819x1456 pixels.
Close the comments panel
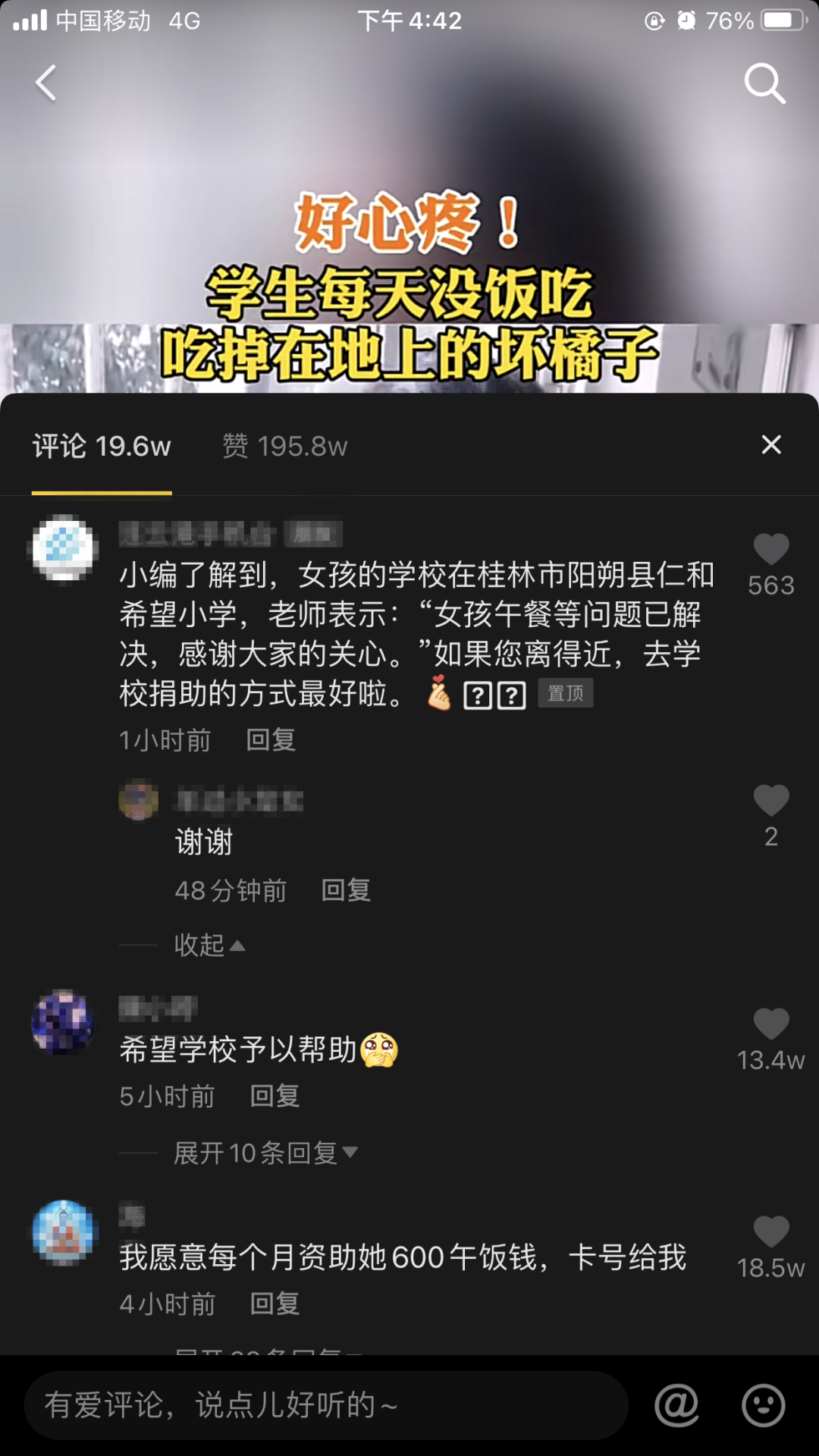coord(771,445)
